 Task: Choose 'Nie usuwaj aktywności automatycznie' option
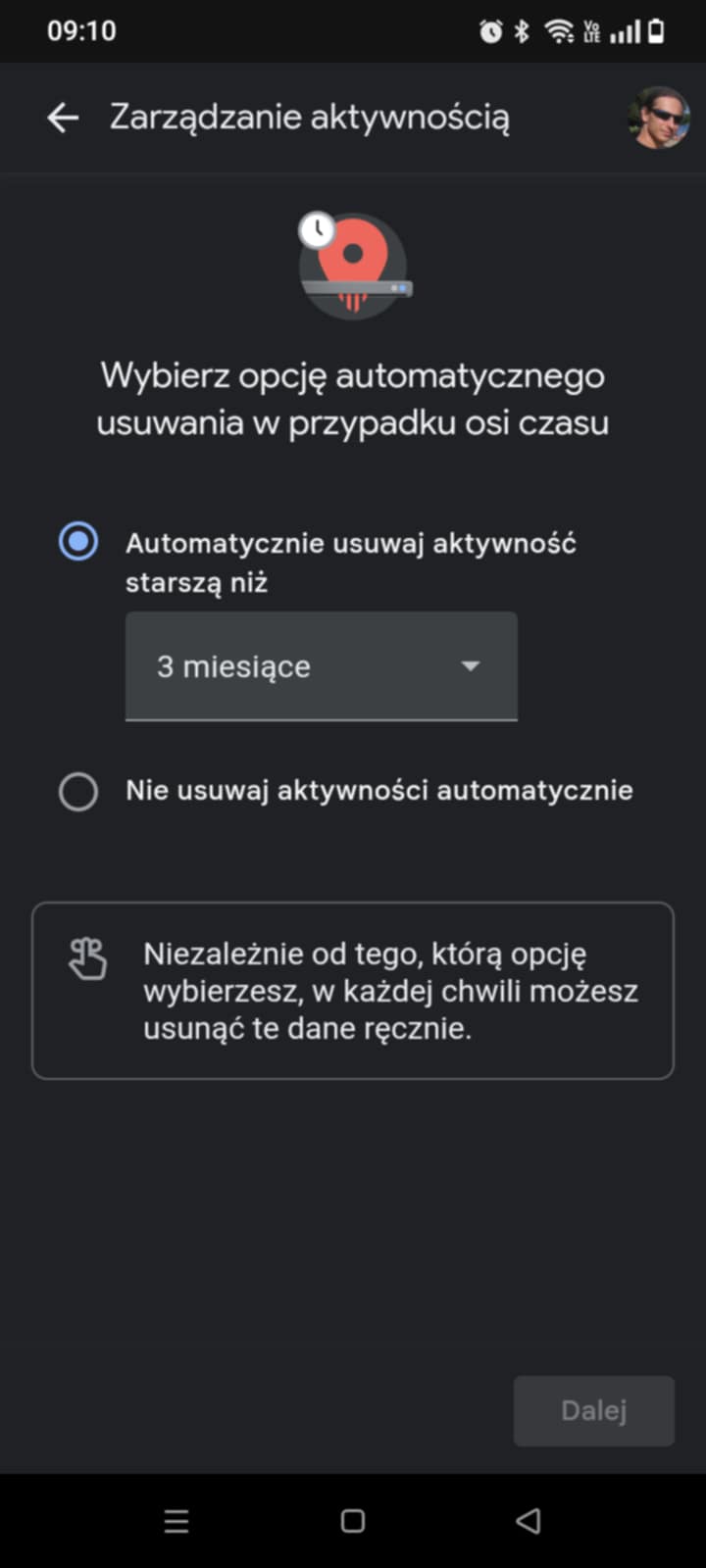(78, 791)
